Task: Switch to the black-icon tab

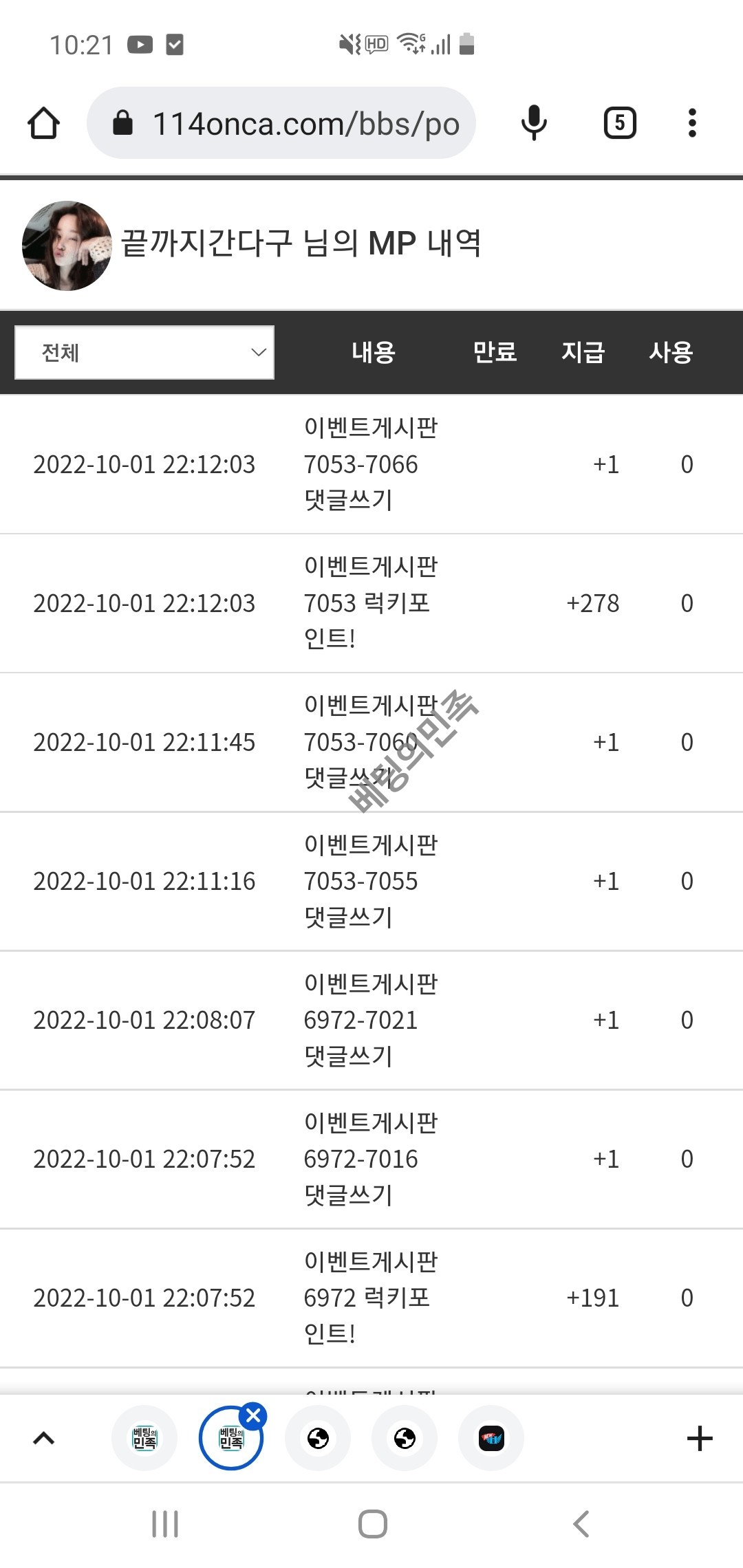Action: [491, 1438]
